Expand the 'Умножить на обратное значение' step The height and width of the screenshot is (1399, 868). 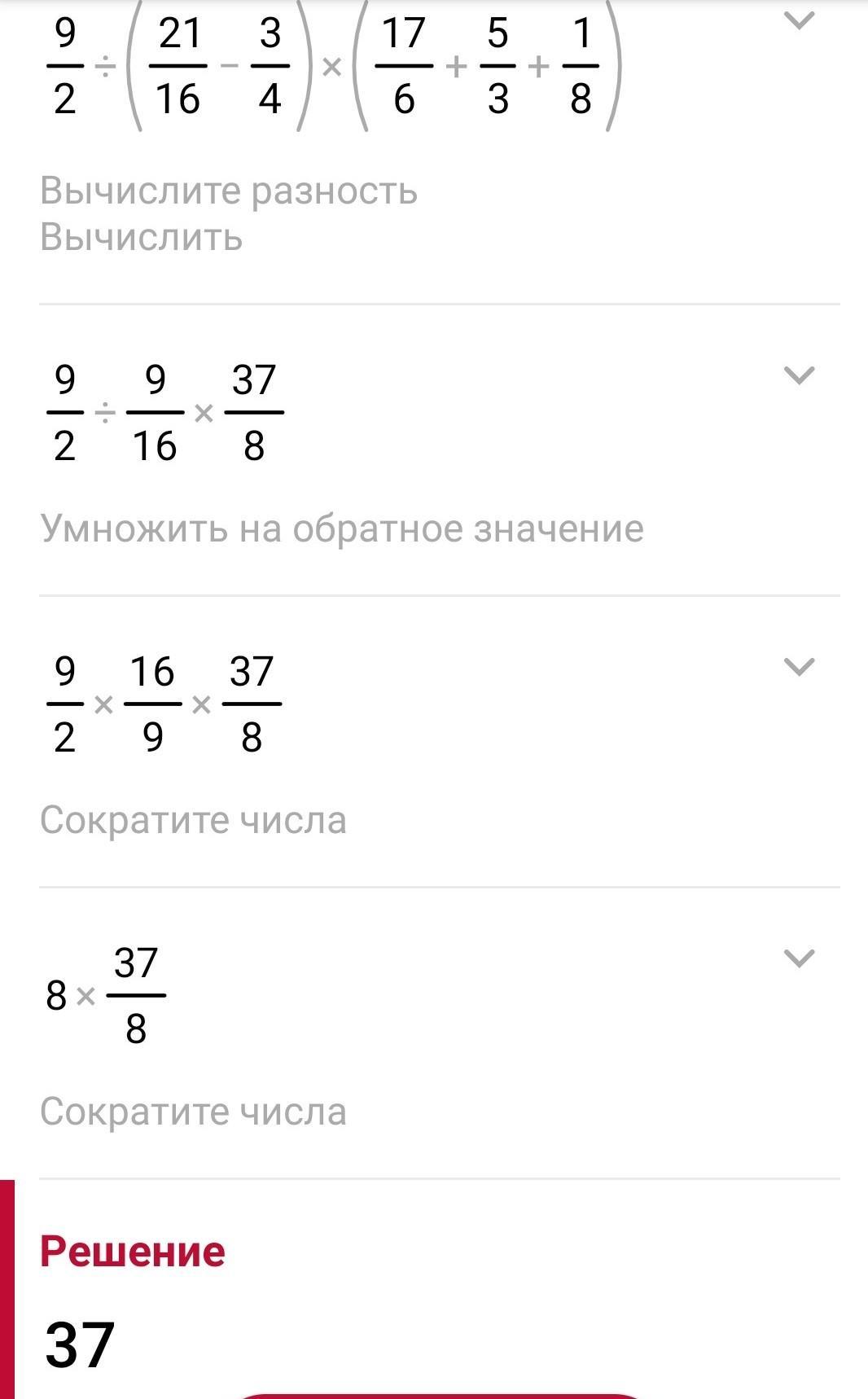798,375
